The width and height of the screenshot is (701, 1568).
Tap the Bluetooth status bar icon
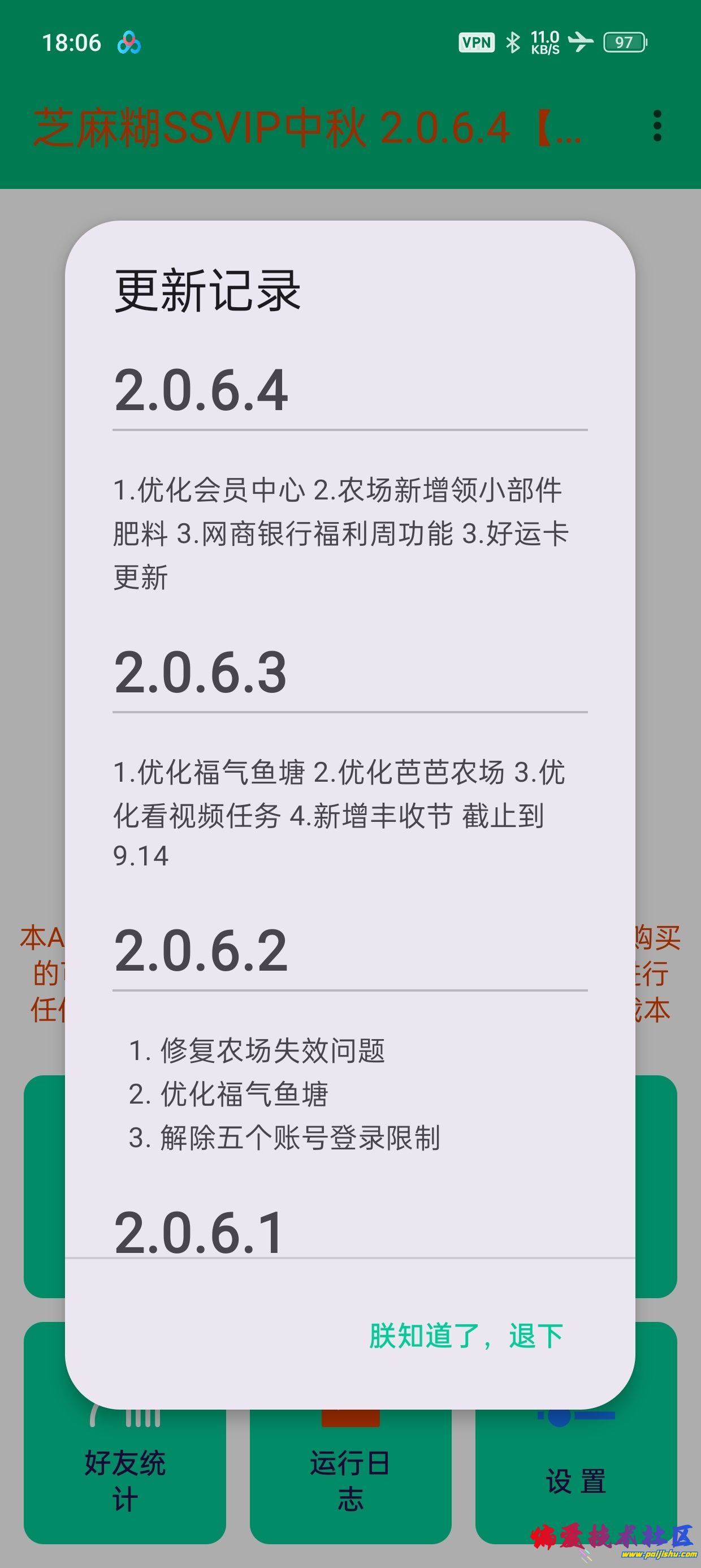513,42
